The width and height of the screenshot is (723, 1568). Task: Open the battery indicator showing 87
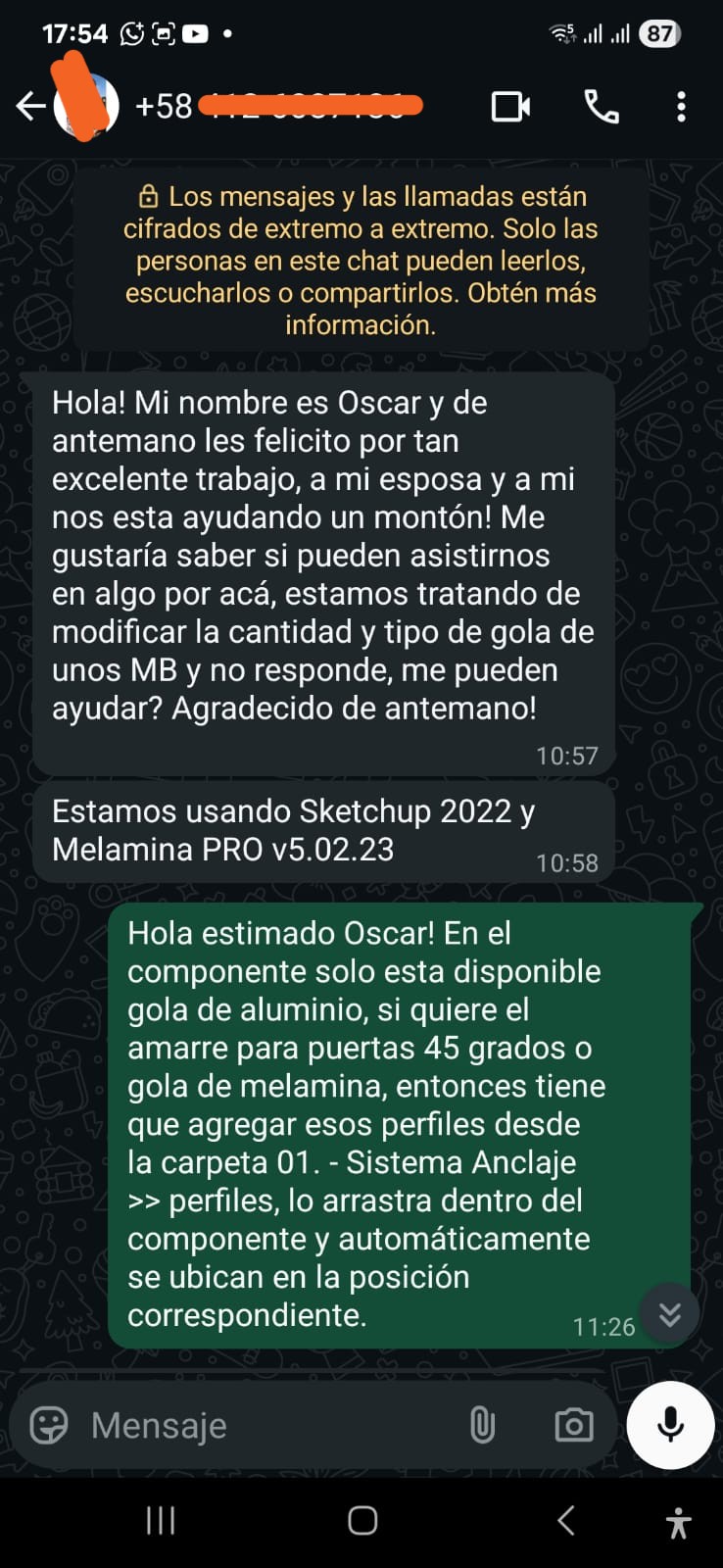point(658,32)
